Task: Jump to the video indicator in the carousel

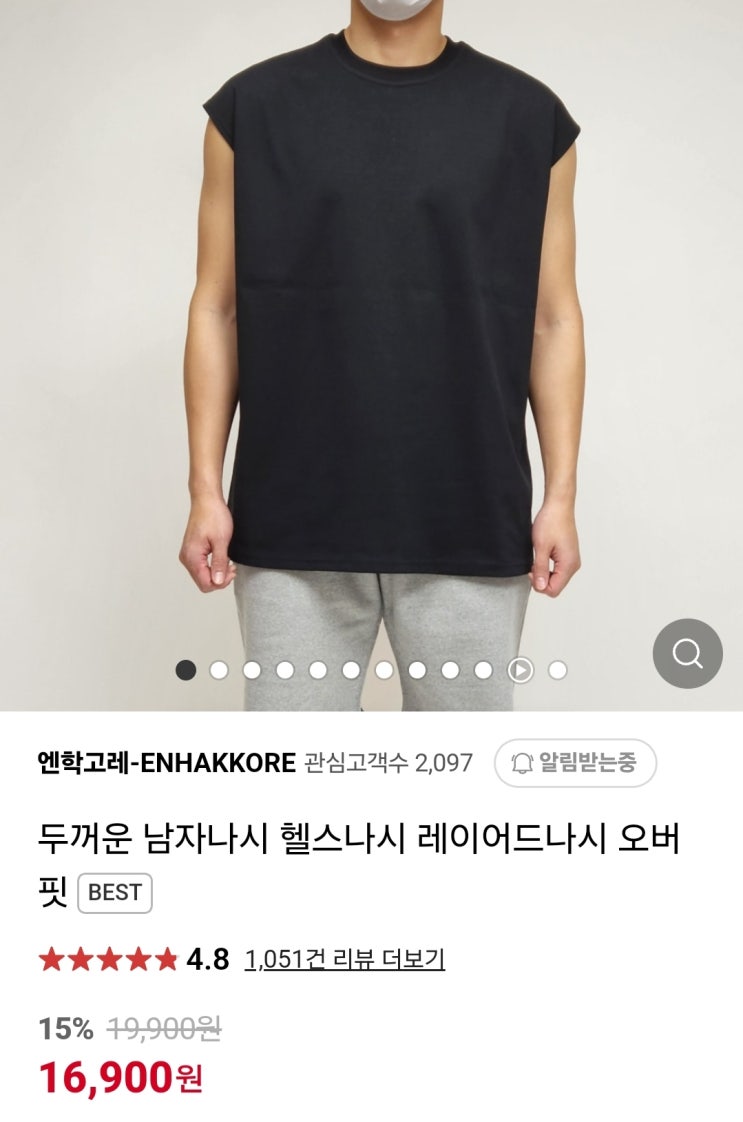Action: 520,670
